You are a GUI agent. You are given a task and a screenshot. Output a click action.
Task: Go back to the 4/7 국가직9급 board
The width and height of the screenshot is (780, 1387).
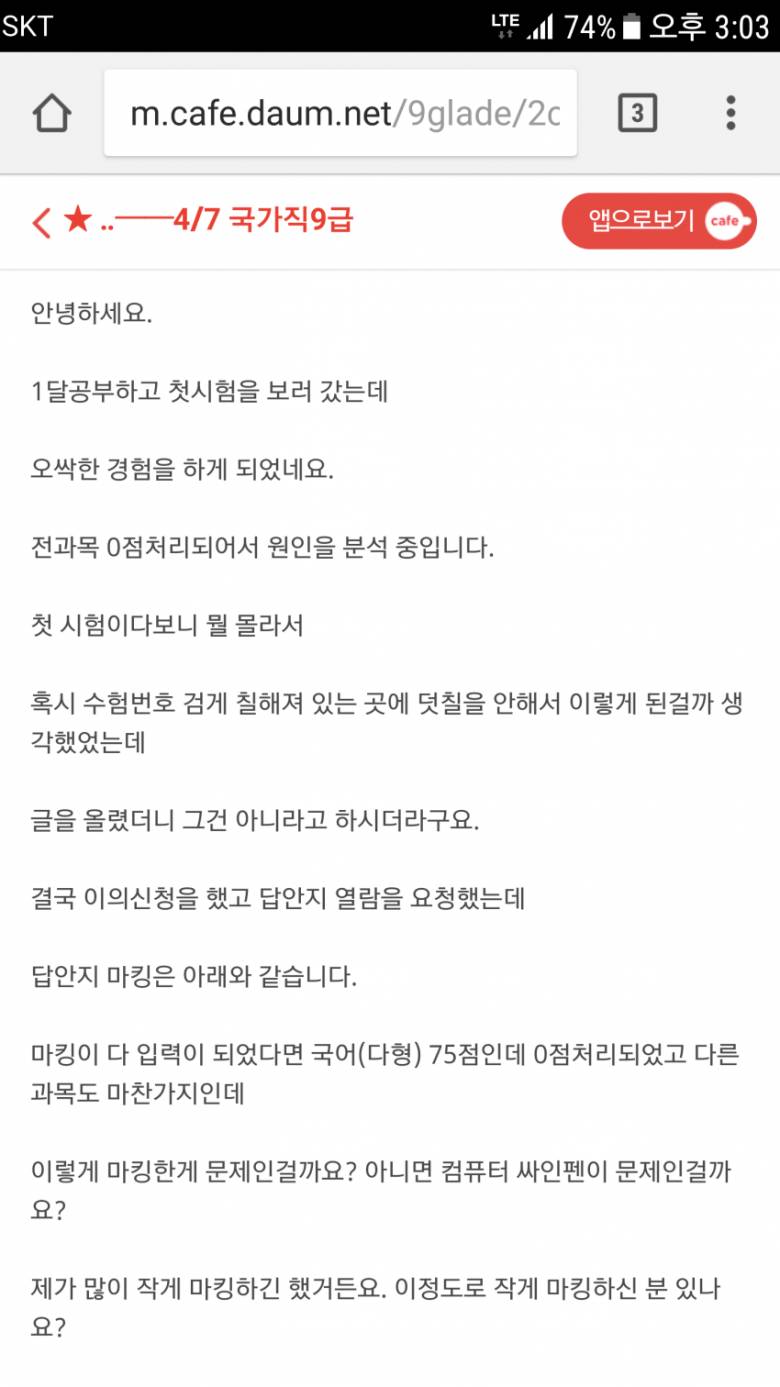click(41, 221)
